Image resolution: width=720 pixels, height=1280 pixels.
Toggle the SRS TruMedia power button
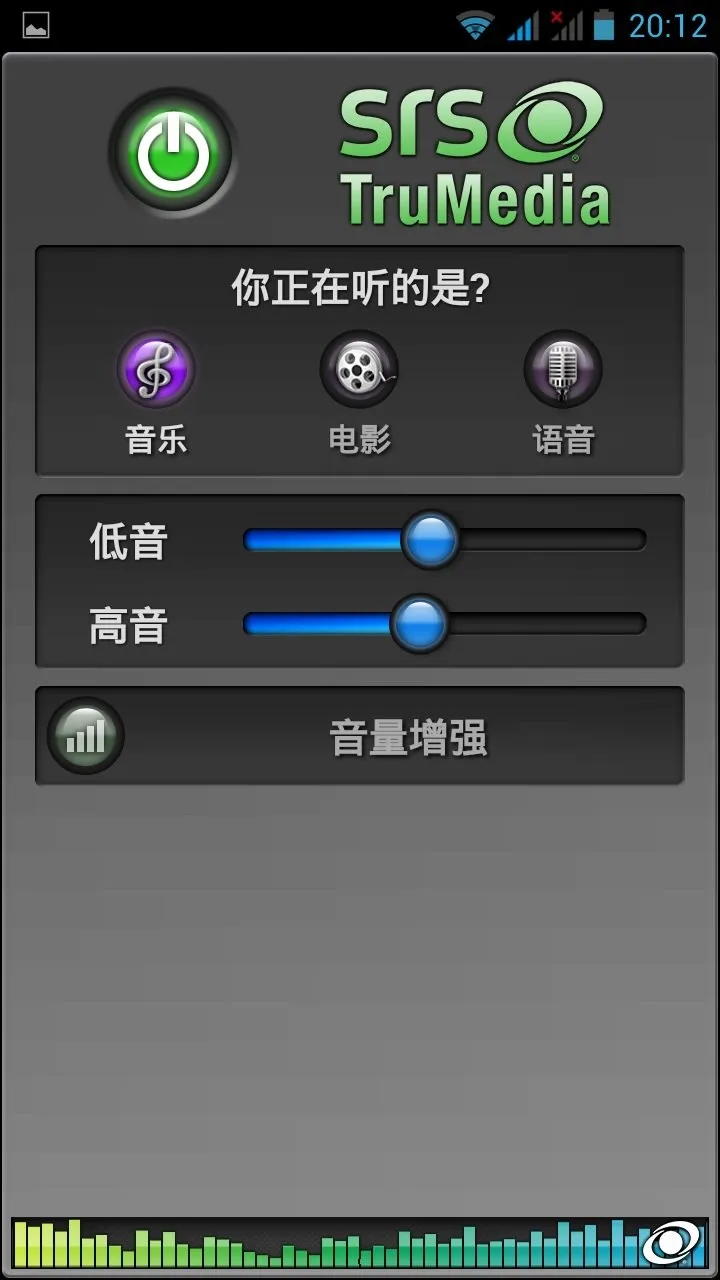pyautogui.click(x=173, y=155)
